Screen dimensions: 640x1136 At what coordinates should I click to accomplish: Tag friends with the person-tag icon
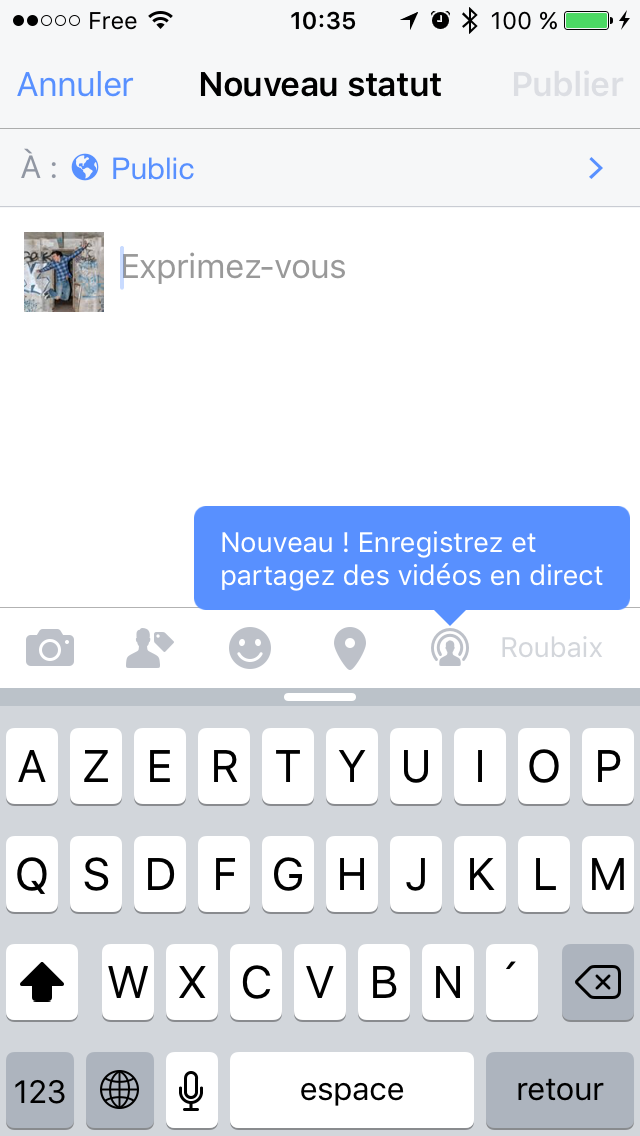149,648
